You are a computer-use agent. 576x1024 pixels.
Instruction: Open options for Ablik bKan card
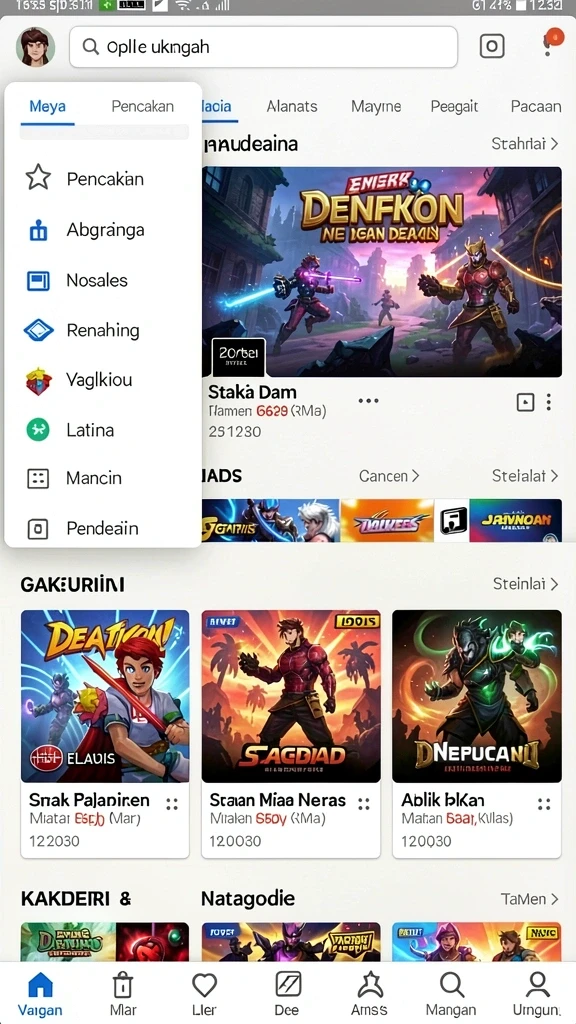(544, 804)
